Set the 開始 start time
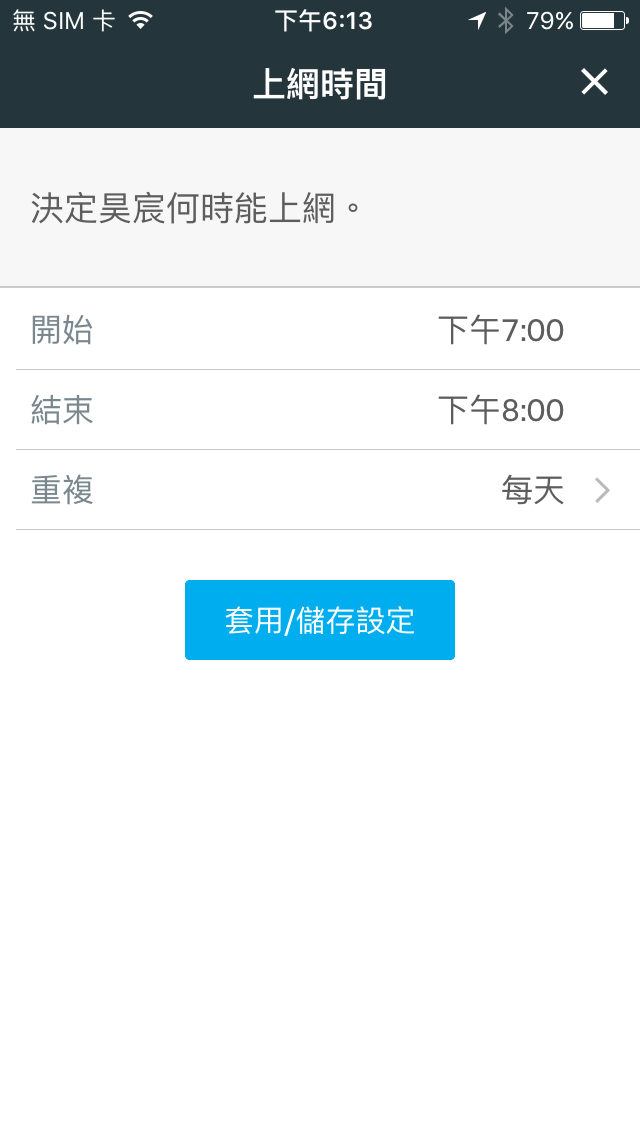The height and width of the screenshot is (1136, 640). pyautogui.click(x=500, y=330)
